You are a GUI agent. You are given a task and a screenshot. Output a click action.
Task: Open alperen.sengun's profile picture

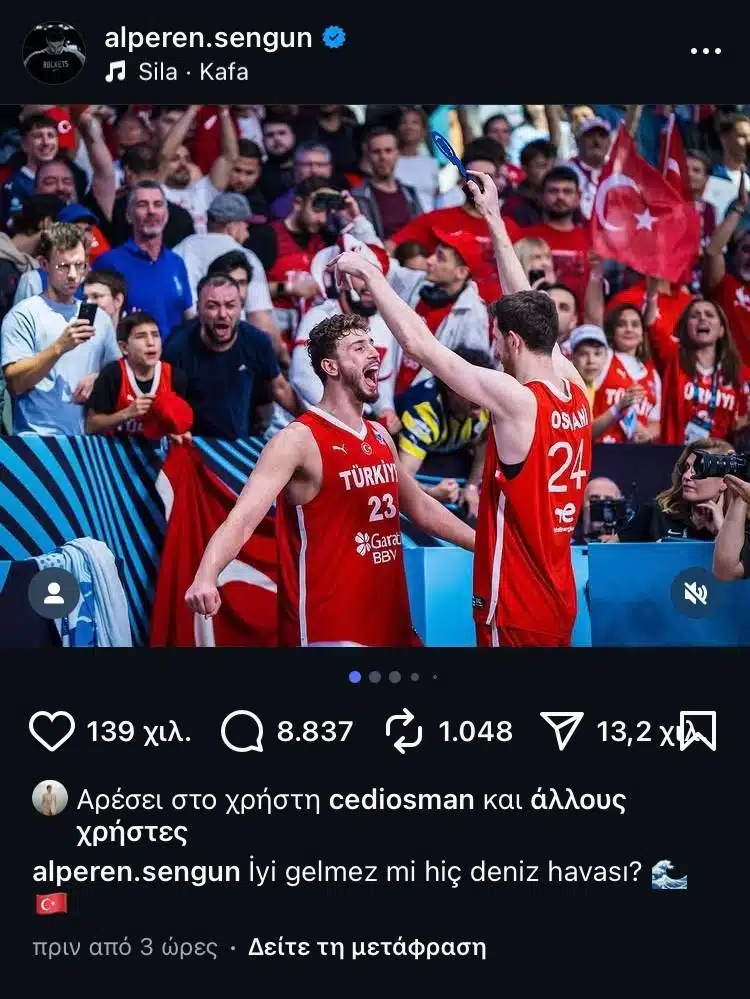point(54,53)
